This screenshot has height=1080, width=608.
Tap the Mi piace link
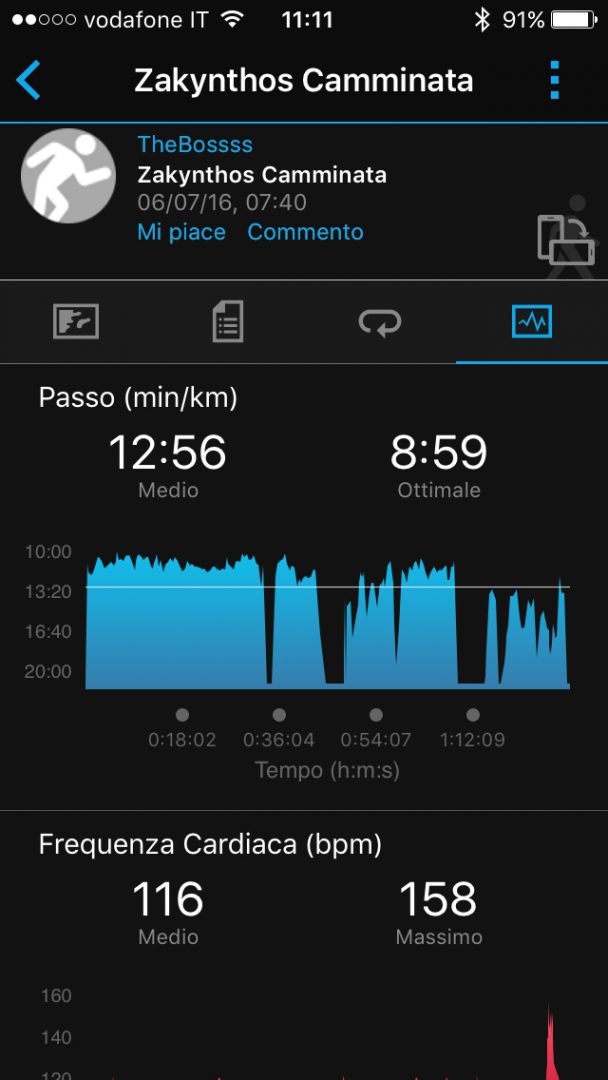181,232
